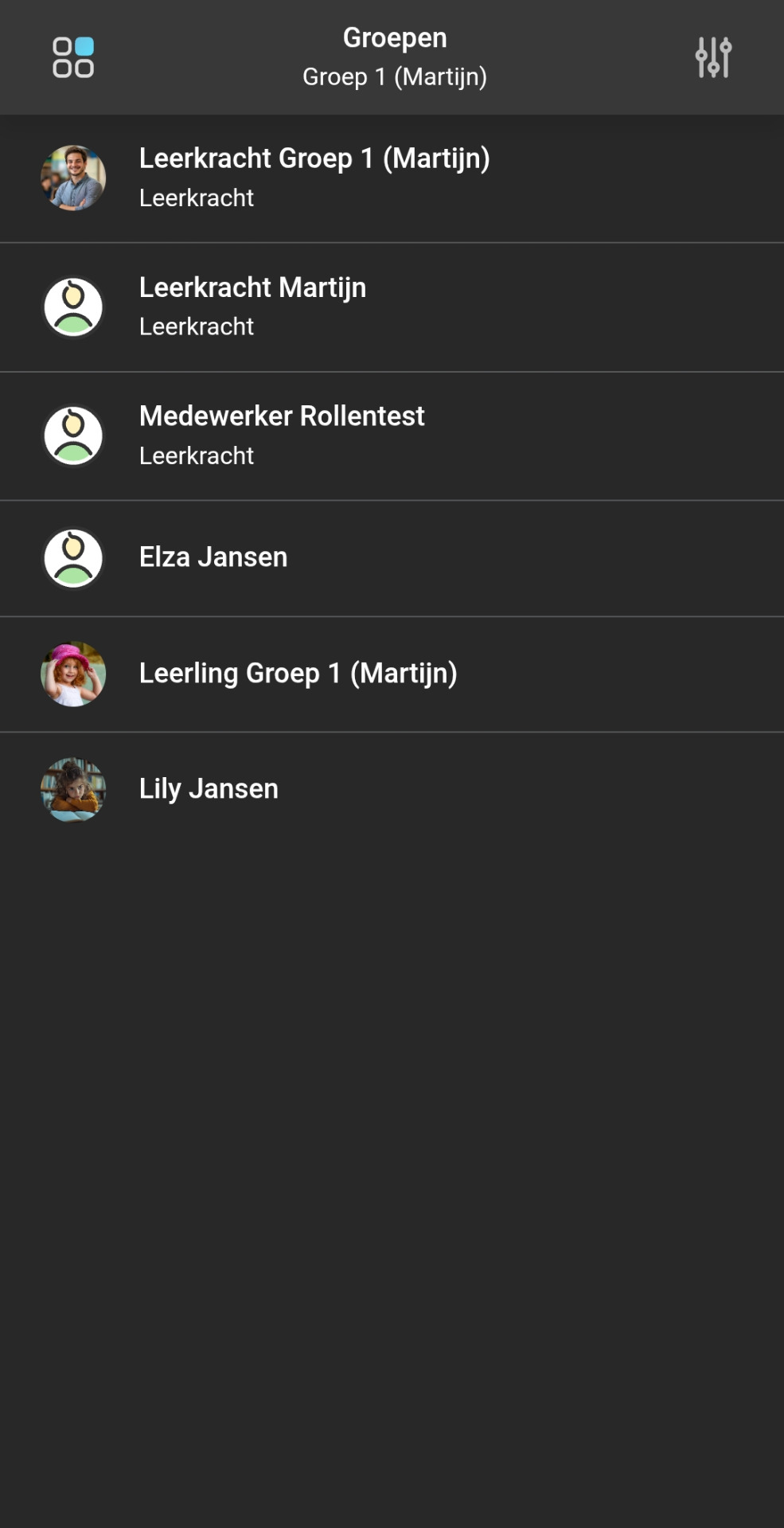Tap the Leerling Groep 1 (Martijn) row
784x1528 pixels.
pyautogui.click(x=298, y=674)
